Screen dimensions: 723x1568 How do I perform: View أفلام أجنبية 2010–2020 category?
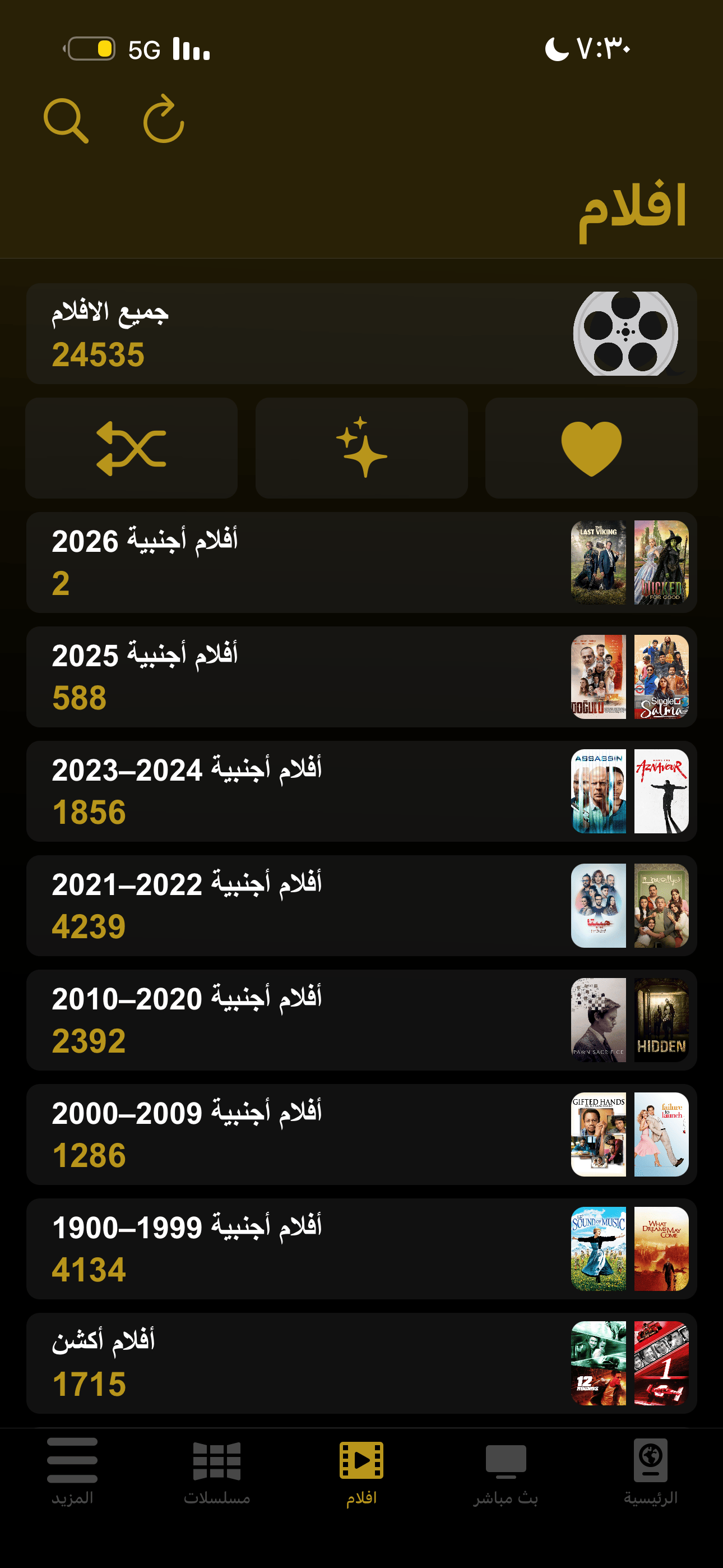pyautogui.click(x=361, y=1020)
